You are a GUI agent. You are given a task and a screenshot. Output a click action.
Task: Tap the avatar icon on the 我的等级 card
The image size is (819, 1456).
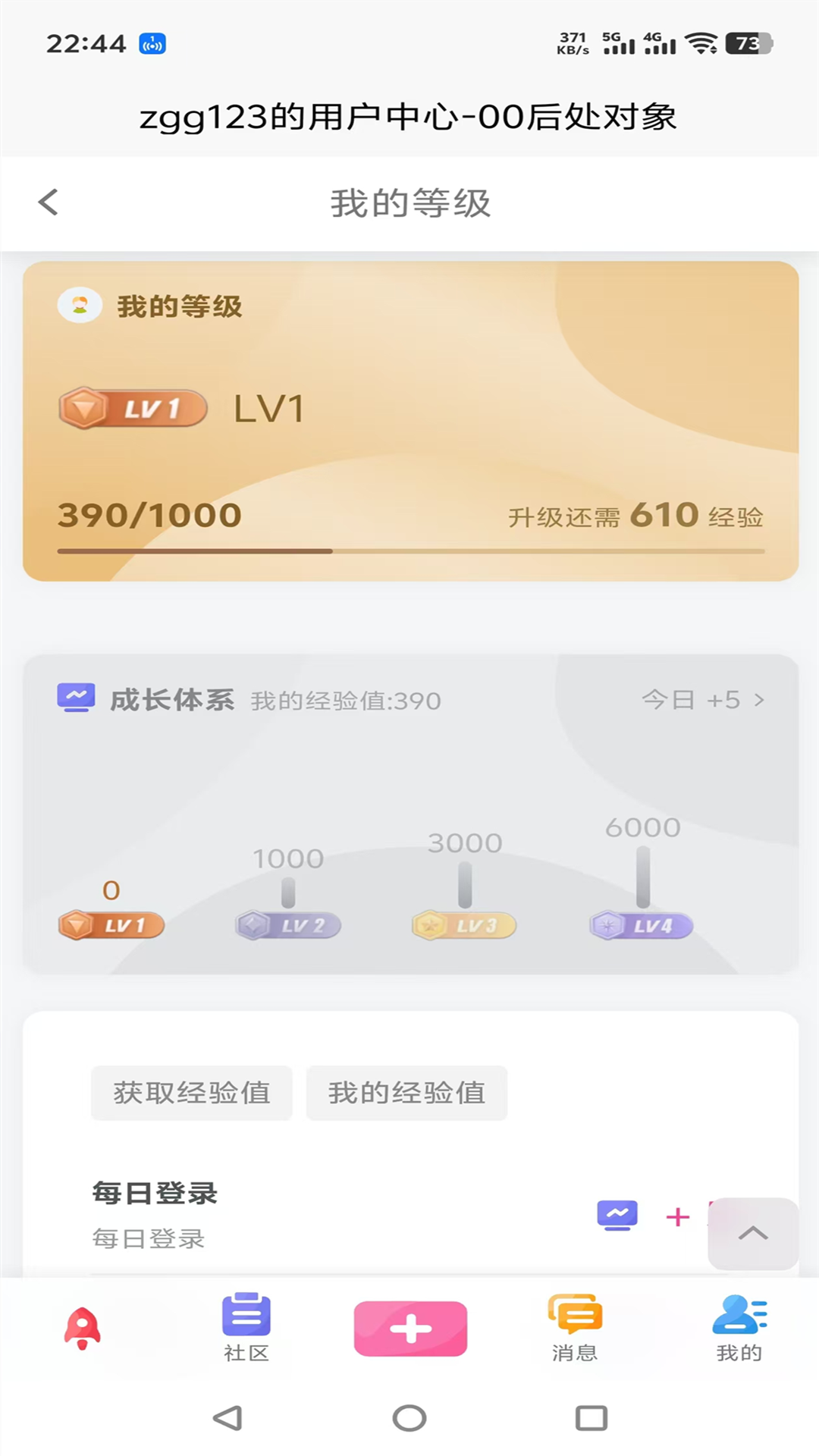tap(80, 306)
